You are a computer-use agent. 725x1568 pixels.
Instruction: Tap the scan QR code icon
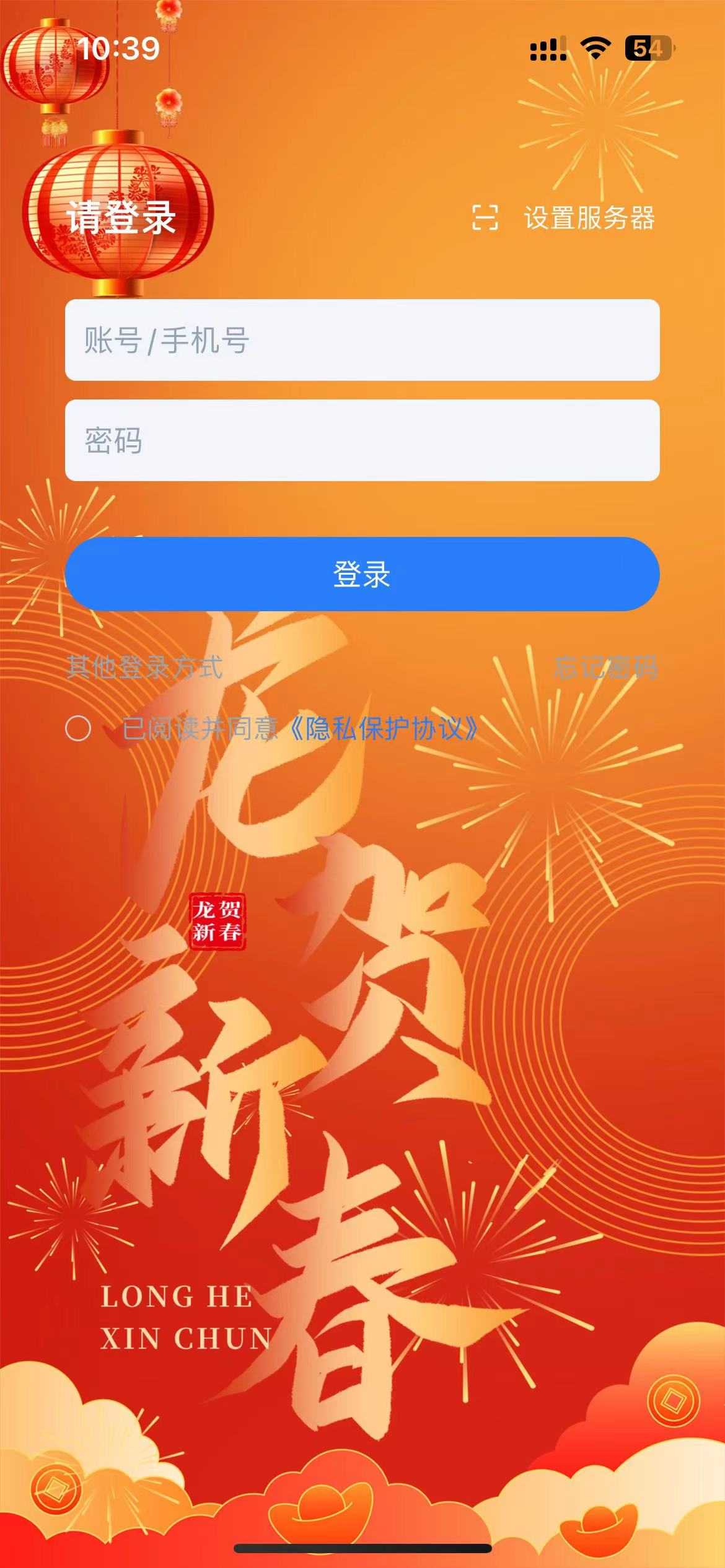[485, 218]
